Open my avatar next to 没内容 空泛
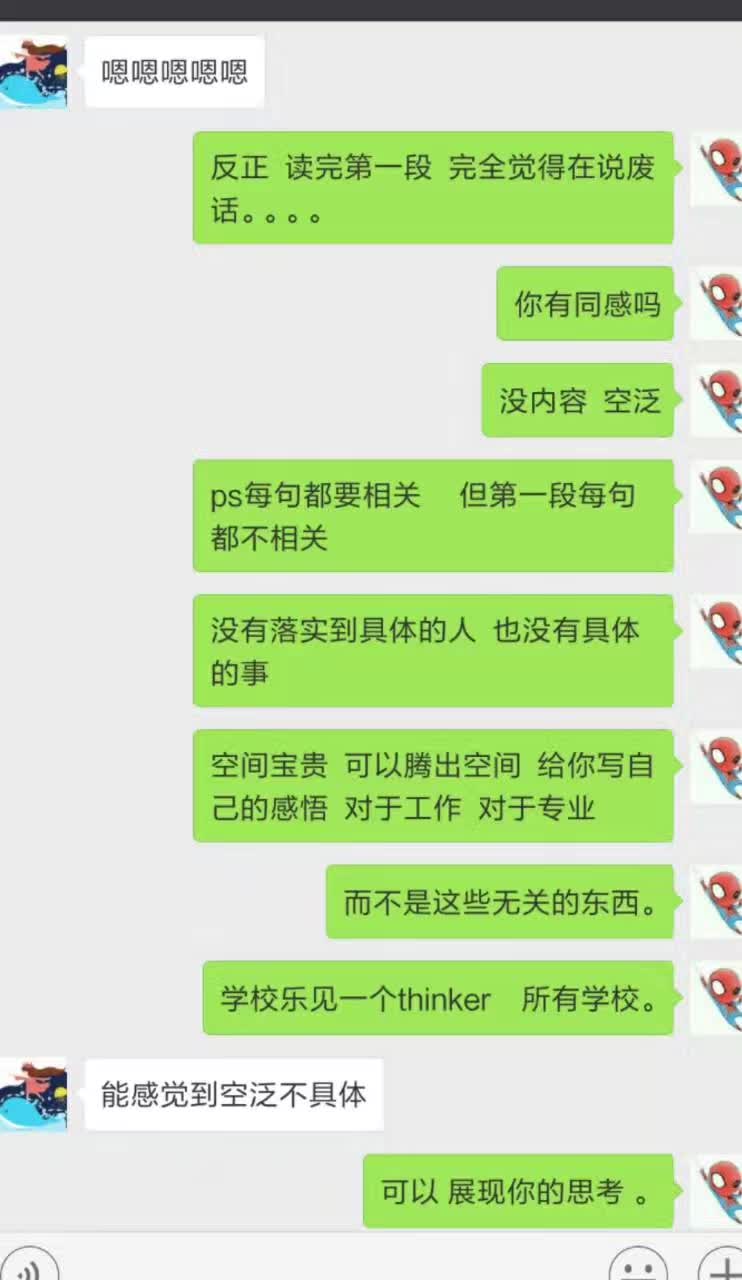This screenshot has width=742, height=1280. (x=717, y=400)
